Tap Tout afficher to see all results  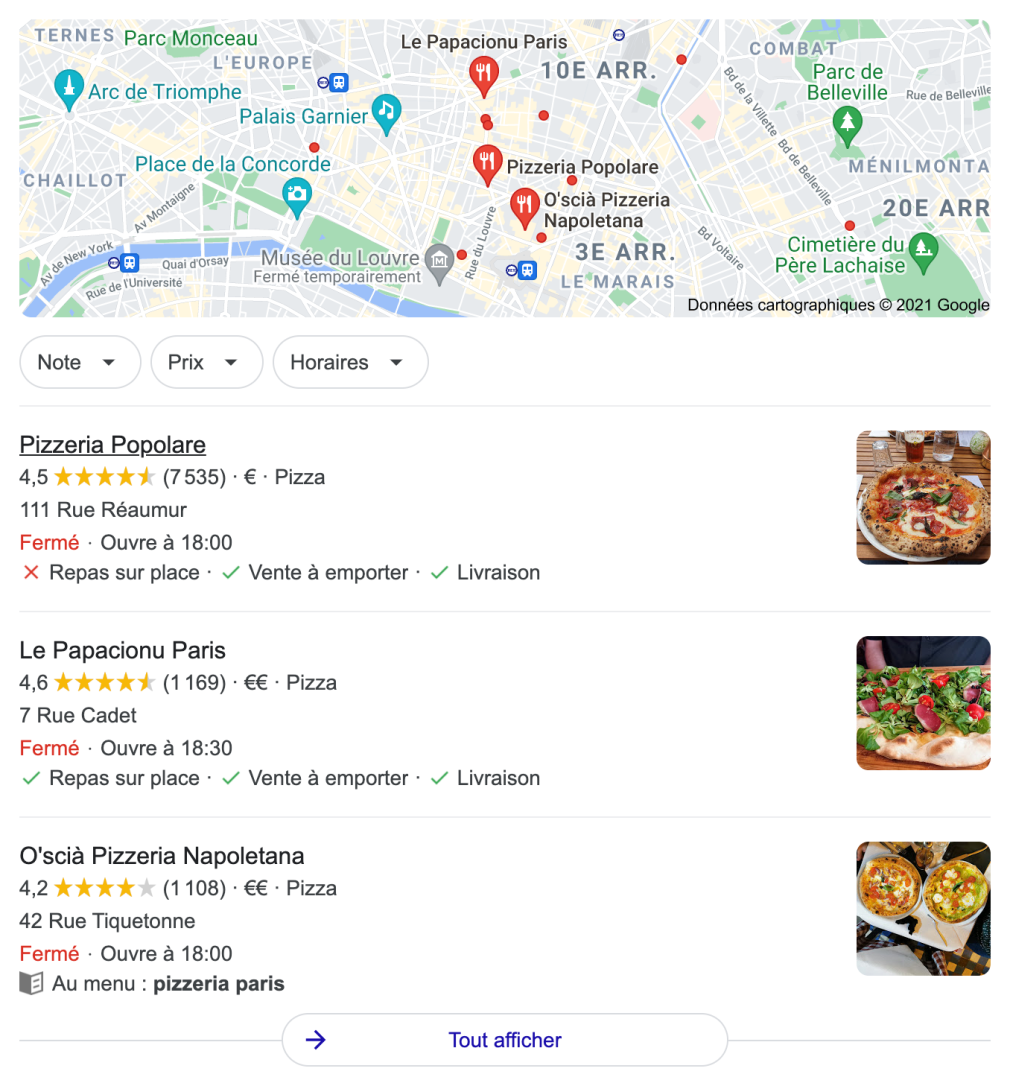[504, 1040]
